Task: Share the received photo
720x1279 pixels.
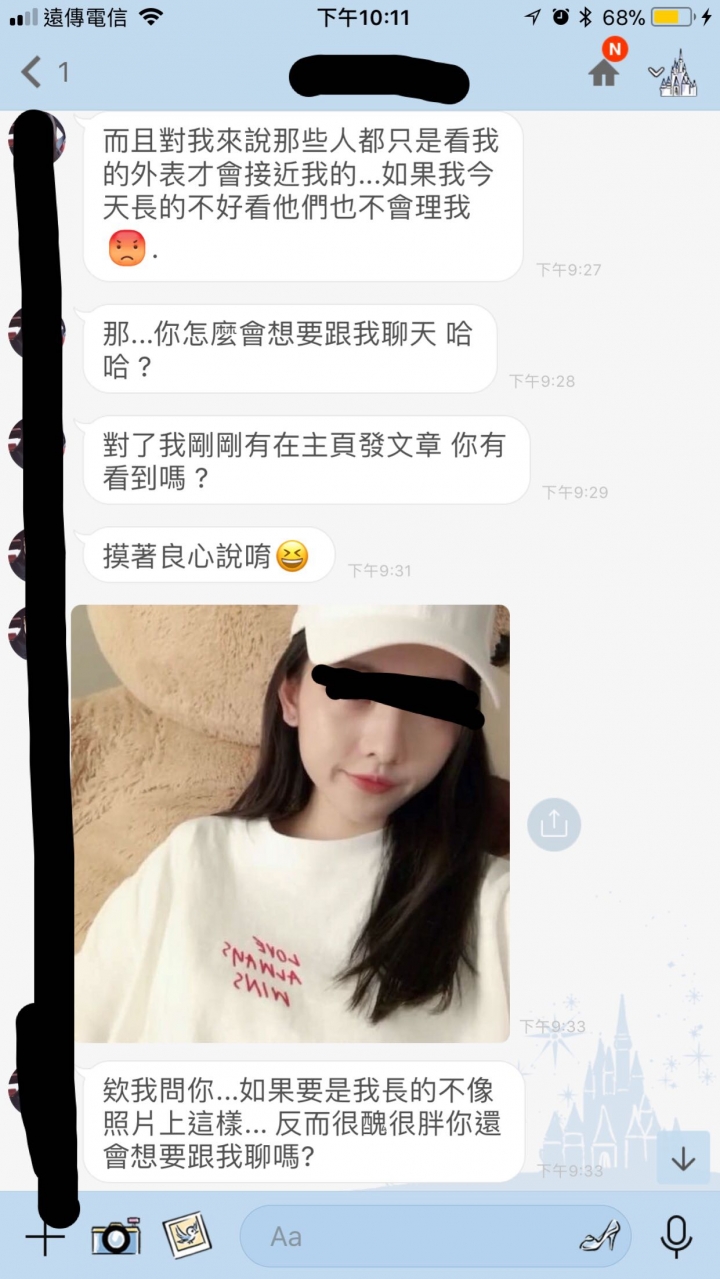Action: [553, 823]
